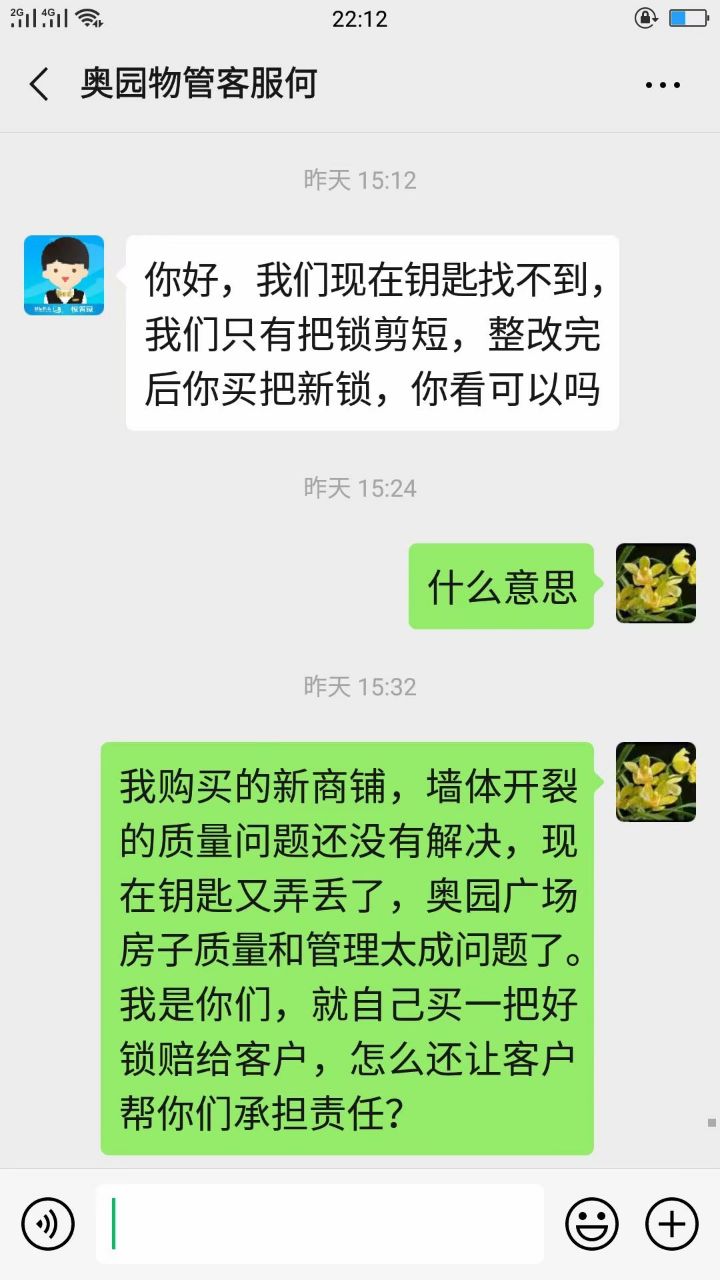Open the three-dot chat options menu
Screen dimensions: 720x1280
coord(662,85)
